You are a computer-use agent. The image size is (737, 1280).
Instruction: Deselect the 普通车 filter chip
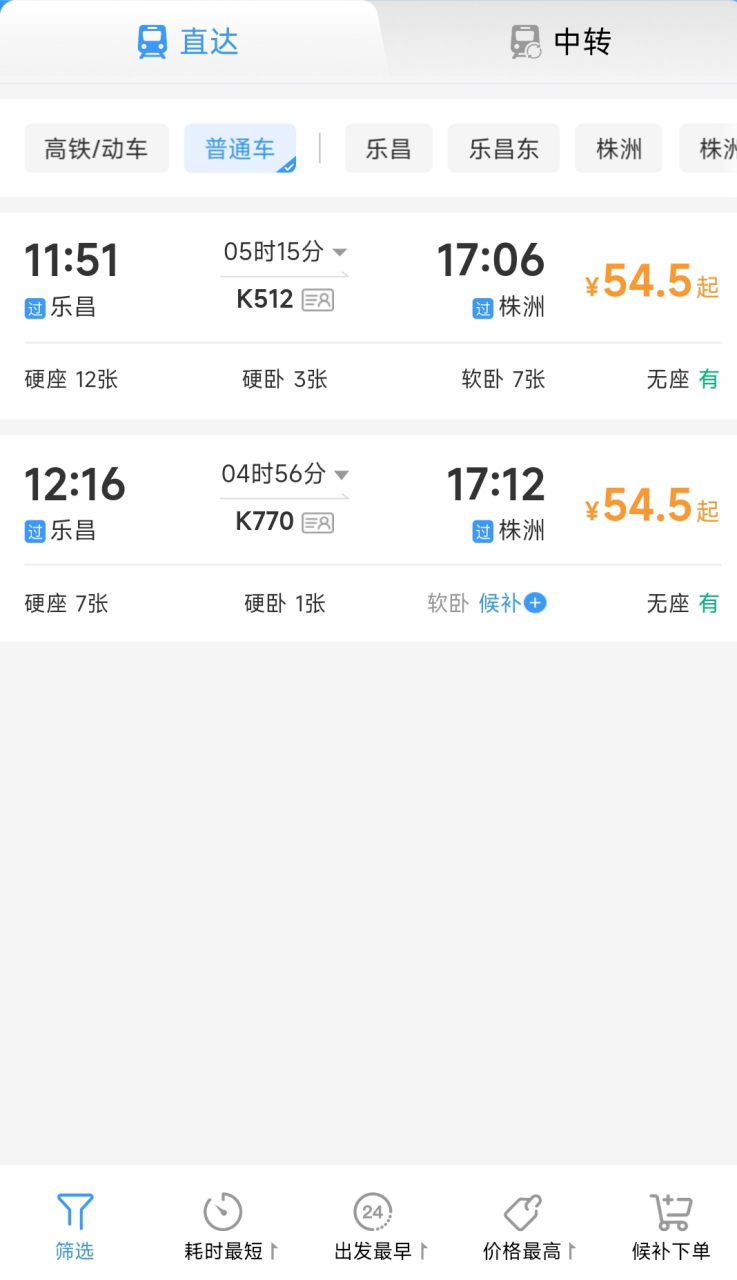pos(240,147)
